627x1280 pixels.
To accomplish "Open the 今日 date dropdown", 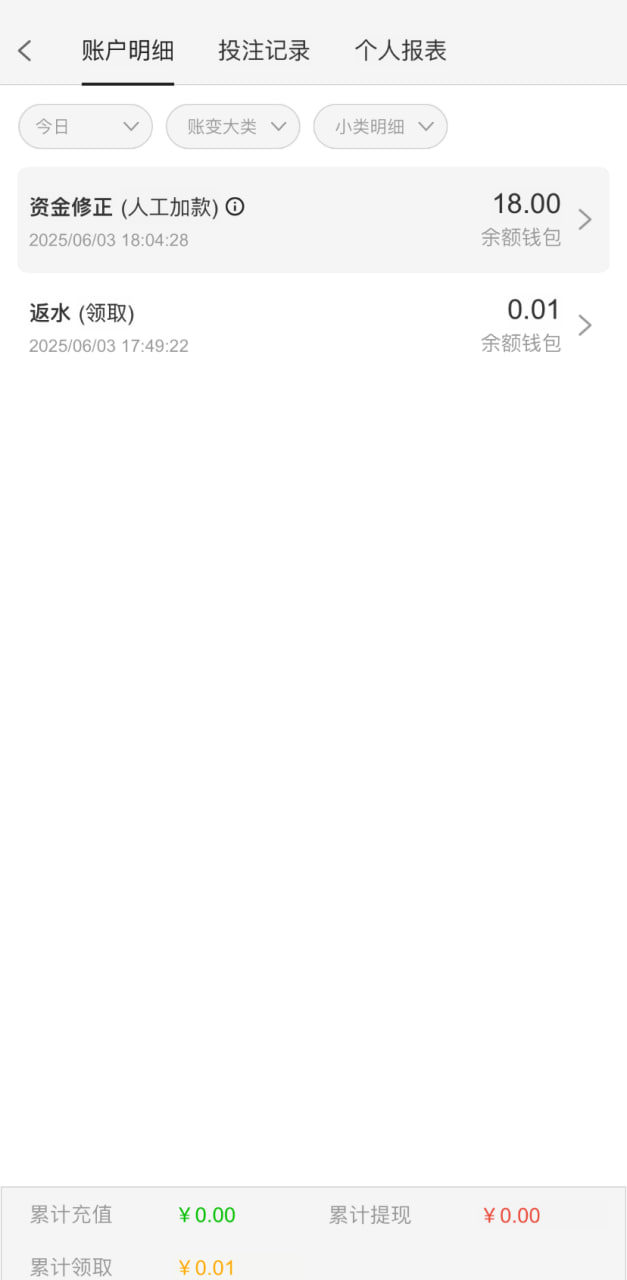I will click(85, 127).
